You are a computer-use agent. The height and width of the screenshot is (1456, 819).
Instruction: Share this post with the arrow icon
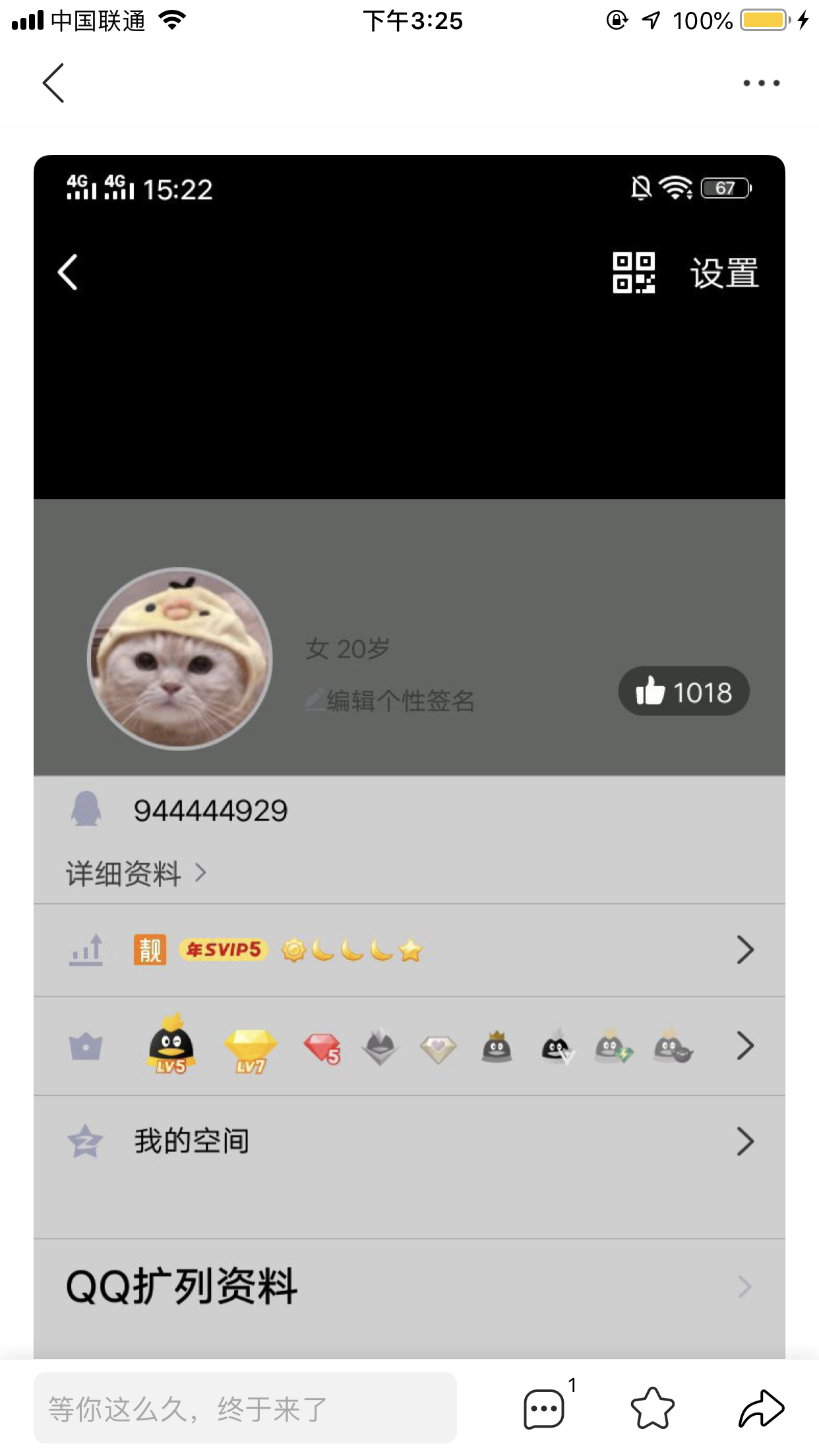click(x=761, y=1408)
